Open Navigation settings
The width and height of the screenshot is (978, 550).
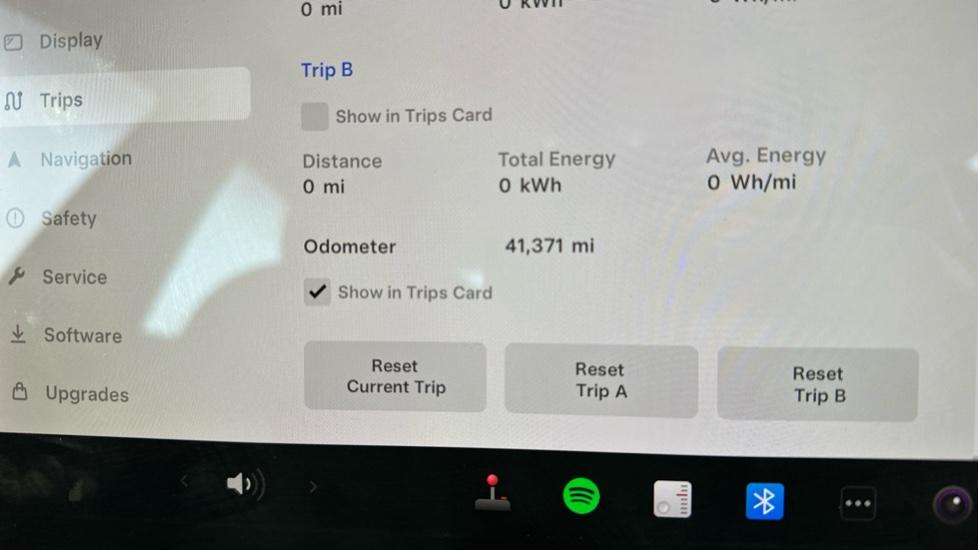[85, 159]
